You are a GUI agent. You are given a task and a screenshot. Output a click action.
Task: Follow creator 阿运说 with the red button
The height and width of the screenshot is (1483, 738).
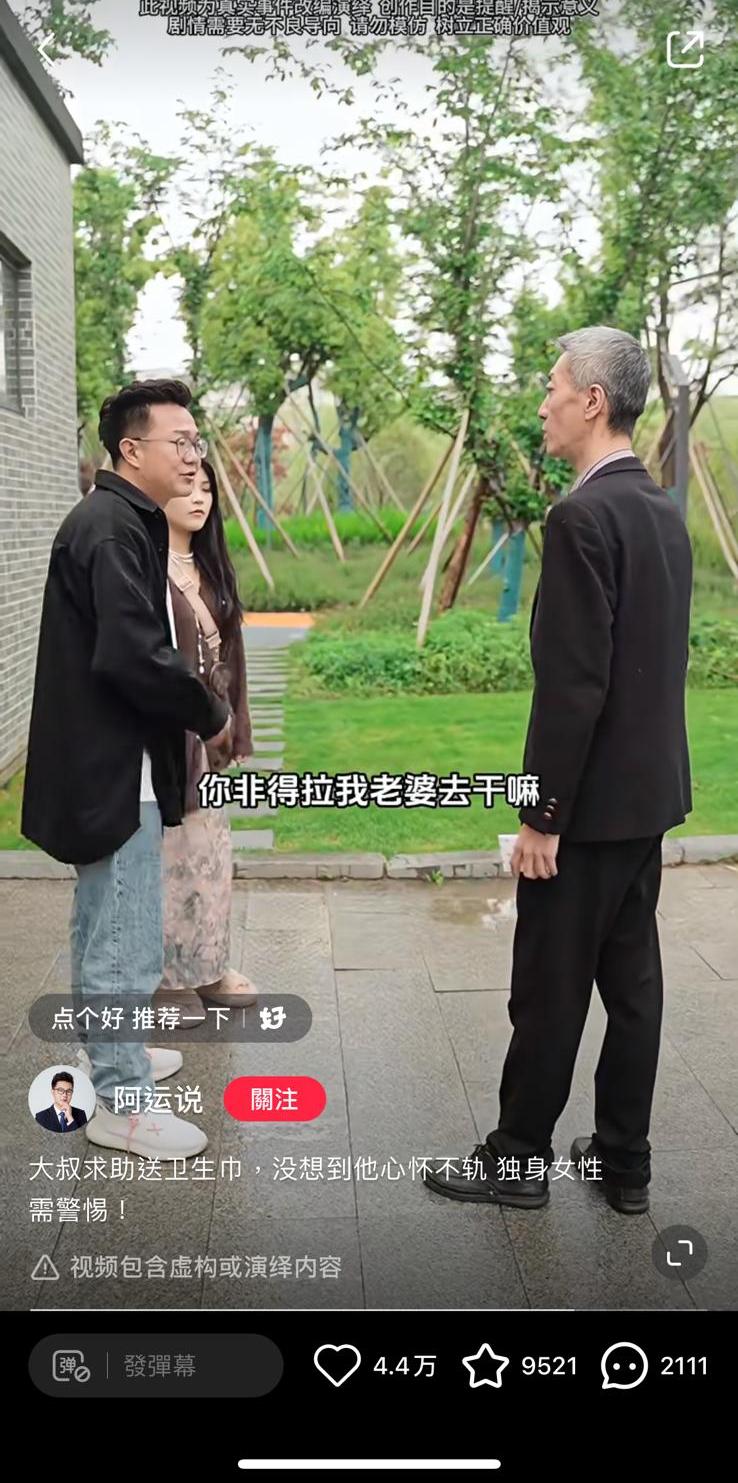pyautogui.click(x=276, y=1098)
